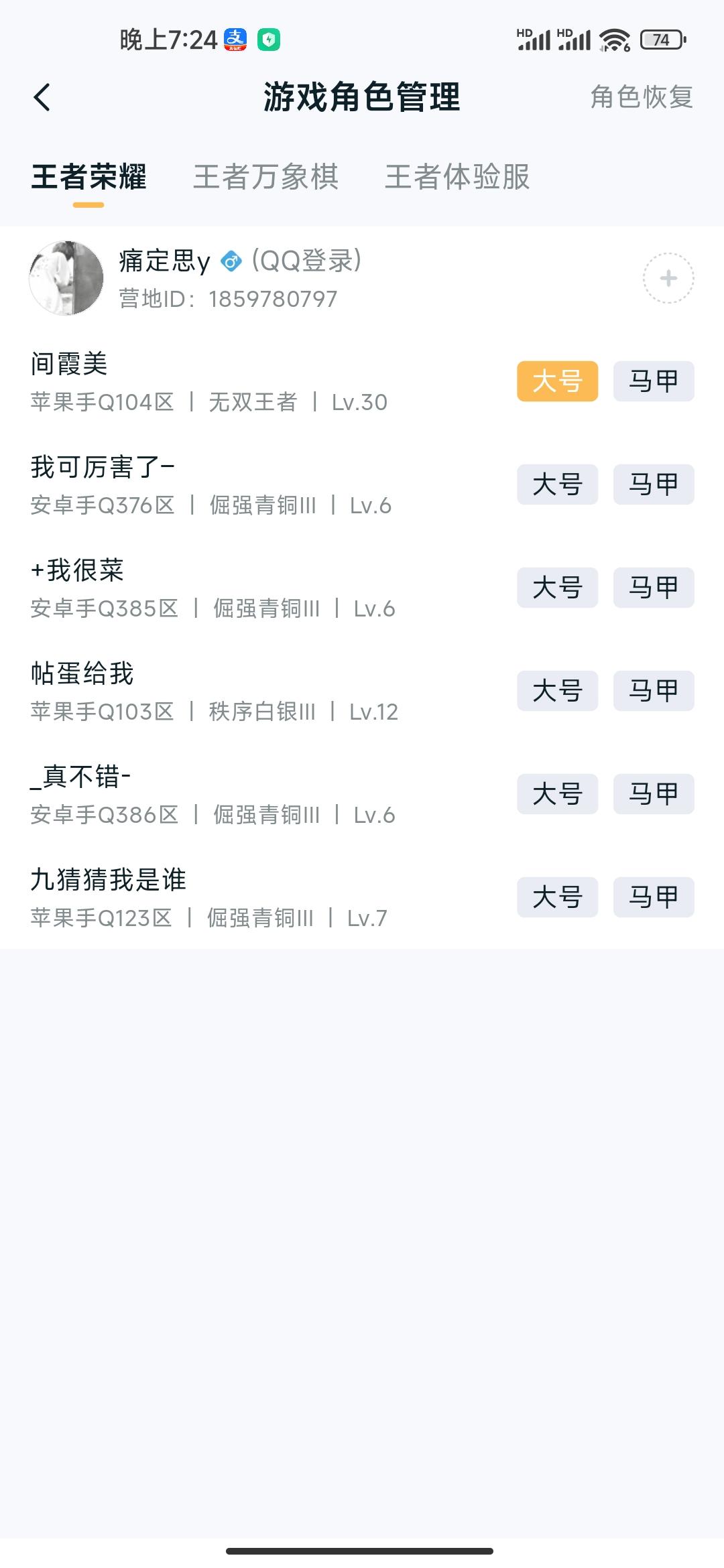Image resolution: width=724 pixels, height=1568 pixels.
Task: Set role 我可厉害了- as 大号
Action: coord(557,484)
